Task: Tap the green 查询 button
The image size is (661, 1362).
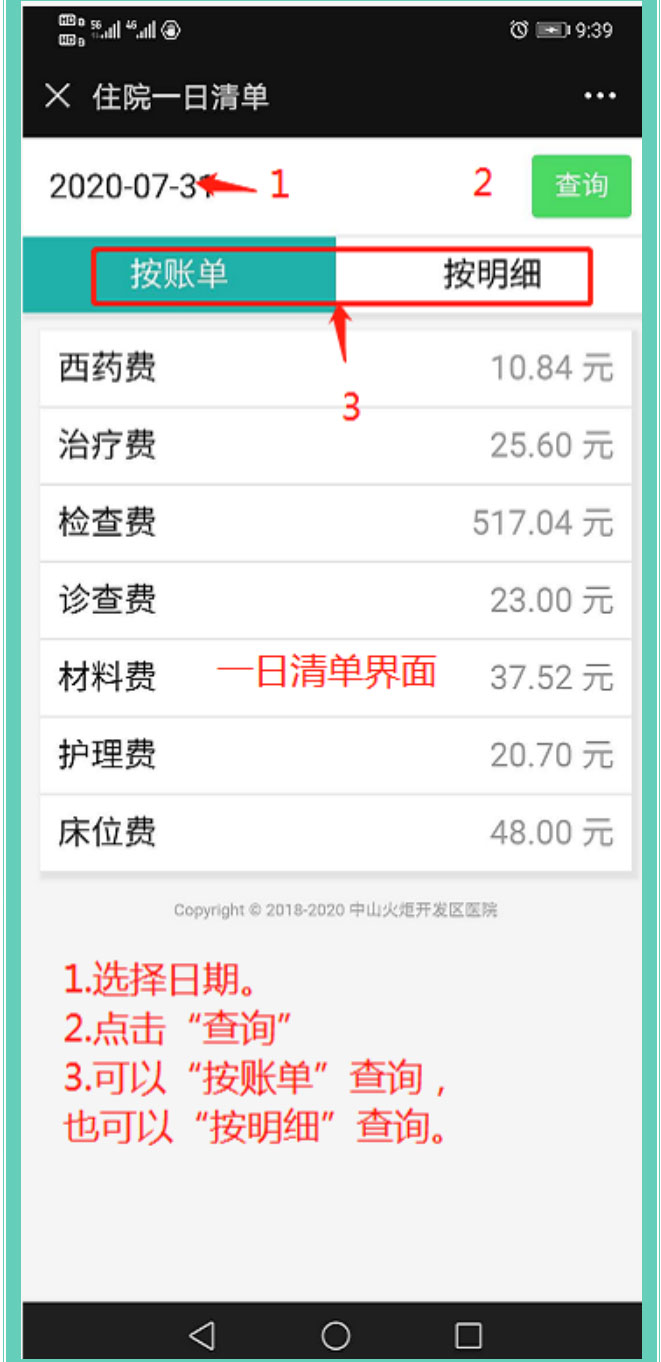Action: click(581, 186)
